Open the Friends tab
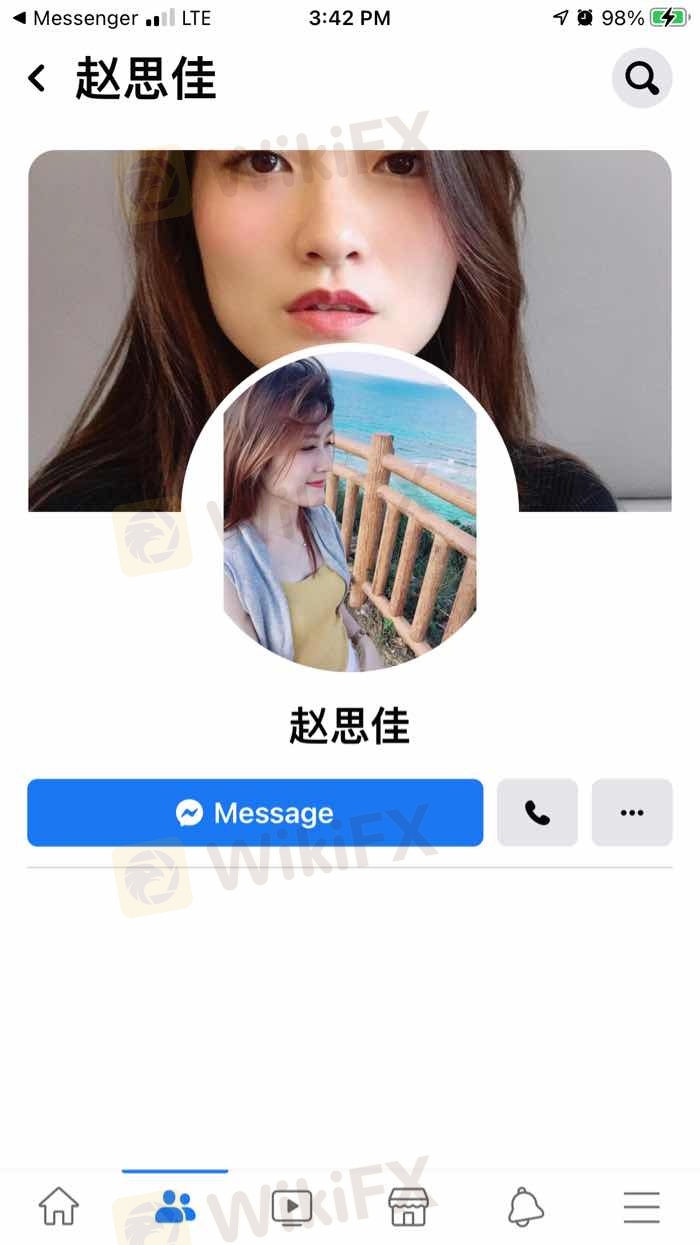The height and width of the screenshot is (1245, 700). pyautogui.click(x=175, y=1206)
